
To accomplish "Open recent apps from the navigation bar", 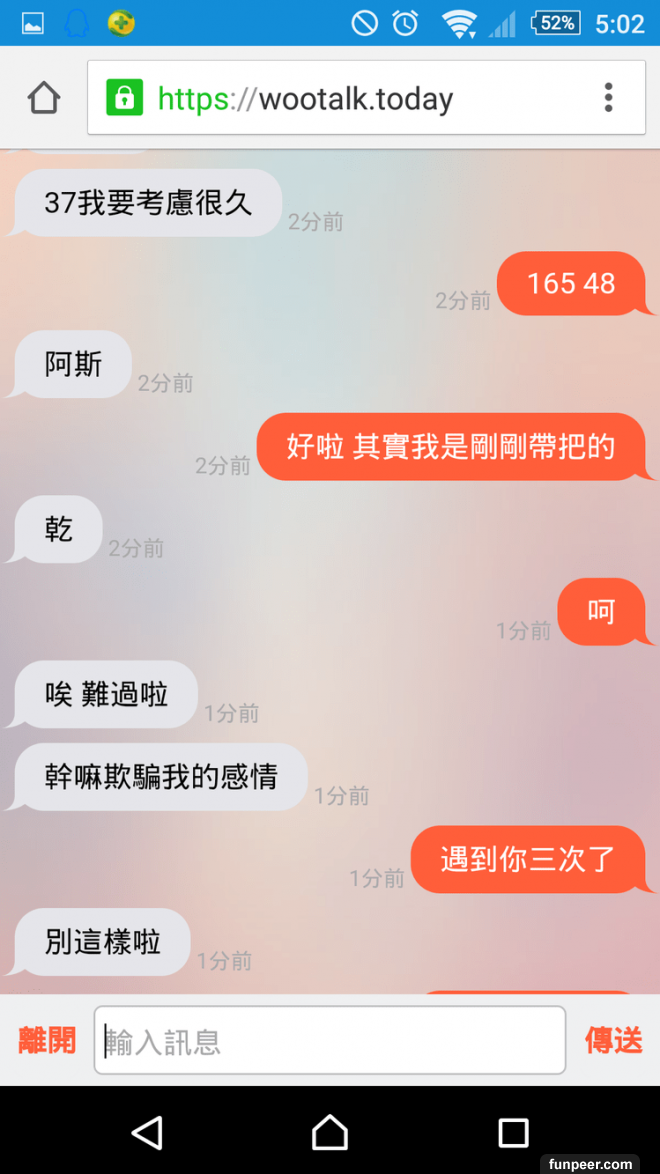I will pyautogui.click(x=513, y=1132).
